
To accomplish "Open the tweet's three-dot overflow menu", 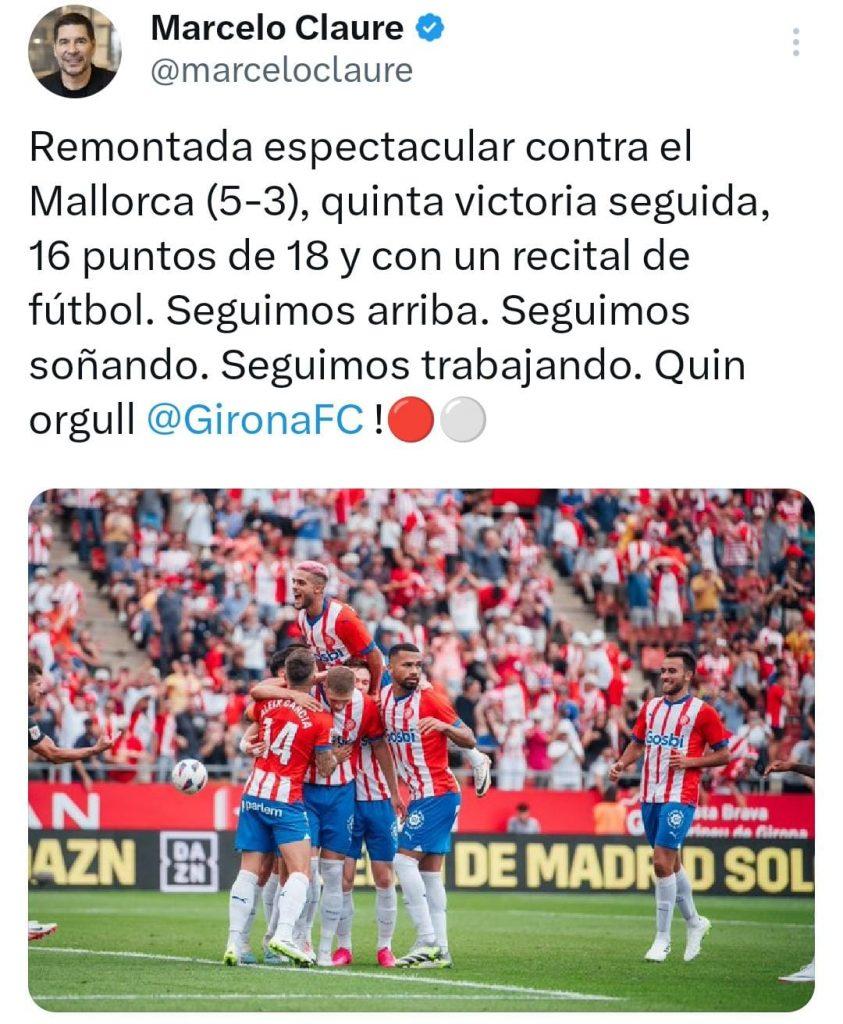I will coord(795,42).
